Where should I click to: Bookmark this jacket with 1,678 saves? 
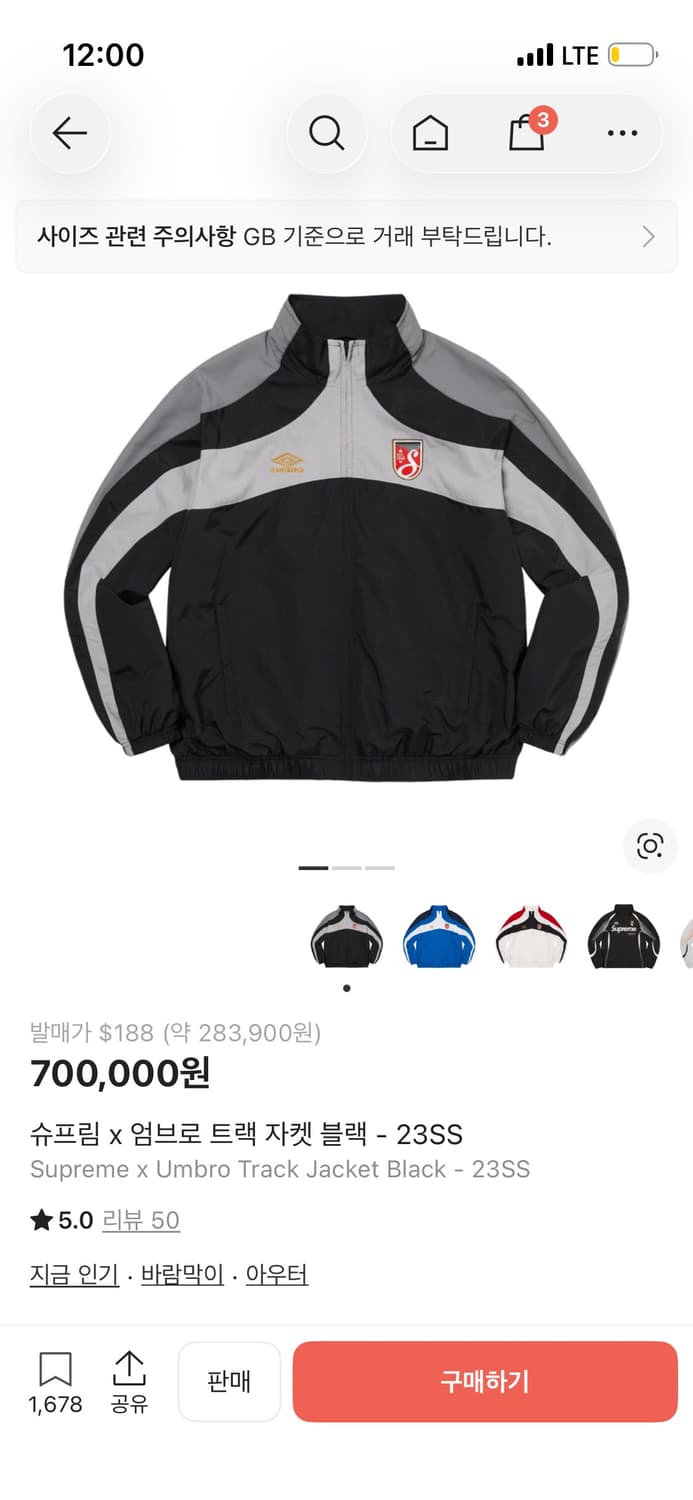tap(55, 1381)
